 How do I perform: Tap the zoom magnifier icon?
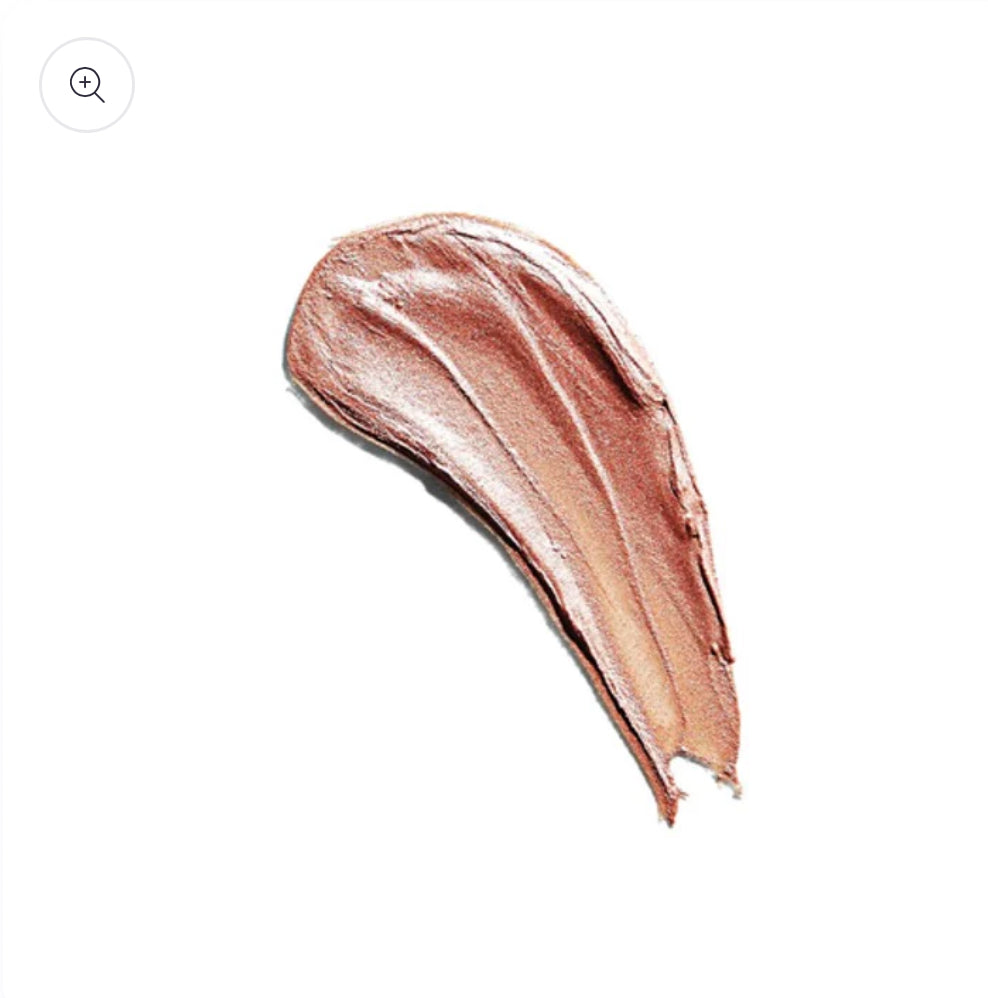tap(87, 85)
